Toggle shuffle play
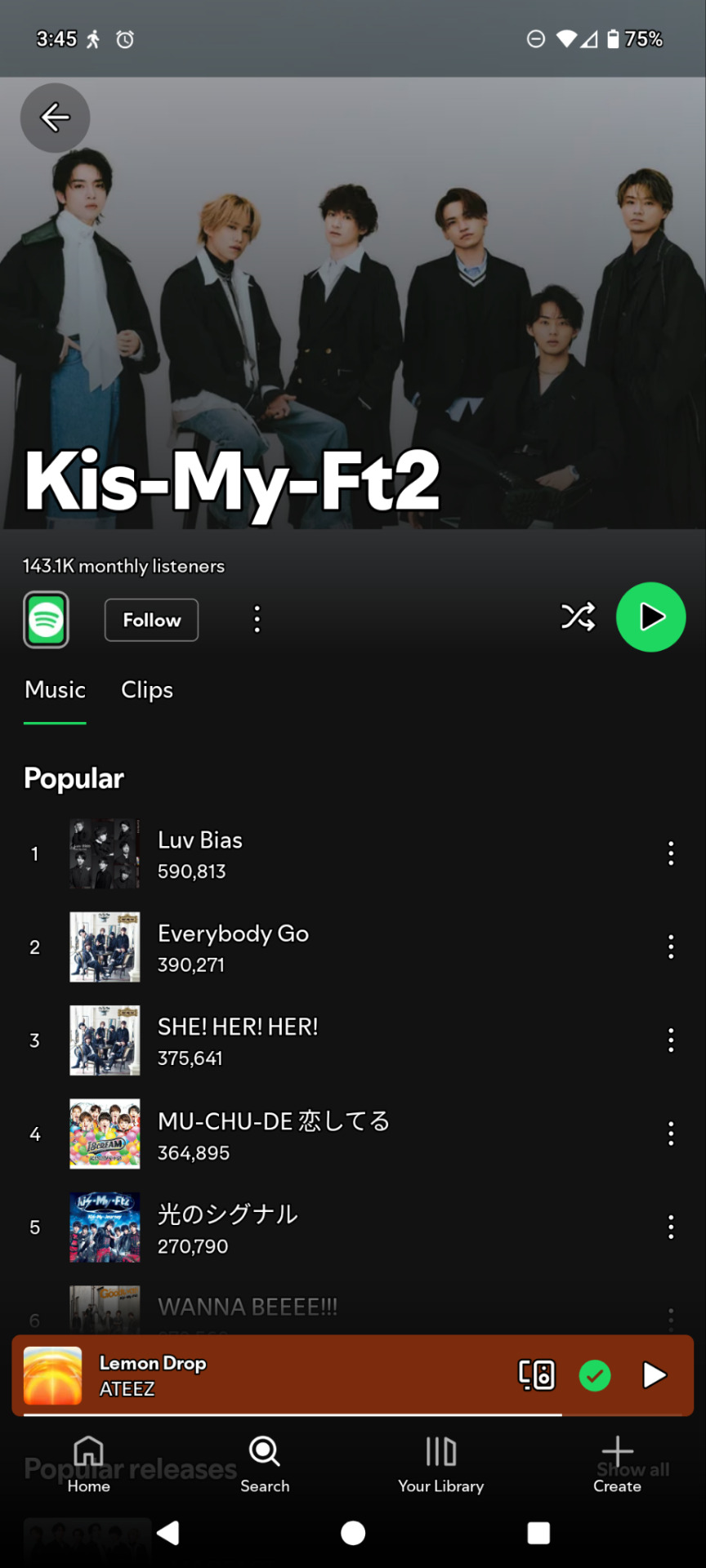 578,617
